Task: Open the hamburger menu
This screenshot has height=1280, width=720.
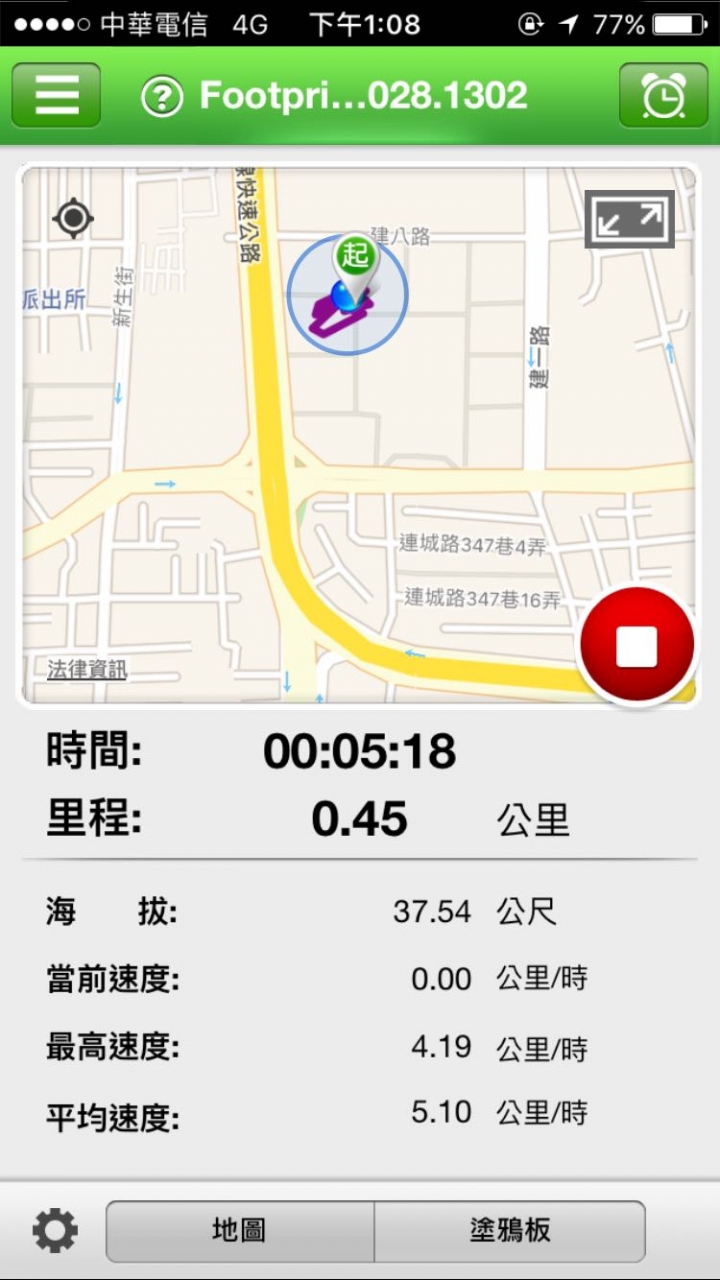Action: pos(56,95)
